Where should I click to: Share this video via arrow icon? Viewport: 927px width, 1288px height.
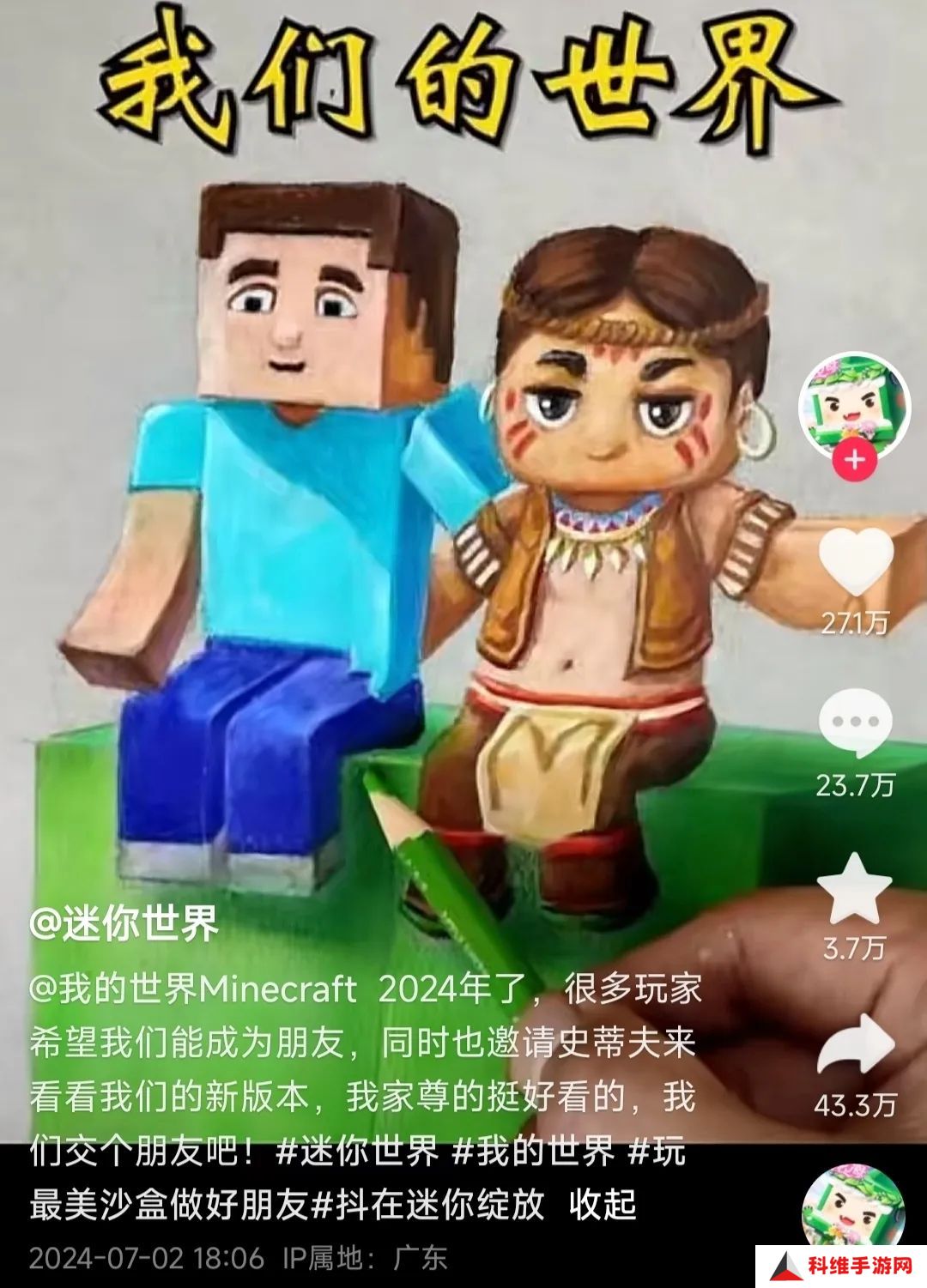(856, 1043)
